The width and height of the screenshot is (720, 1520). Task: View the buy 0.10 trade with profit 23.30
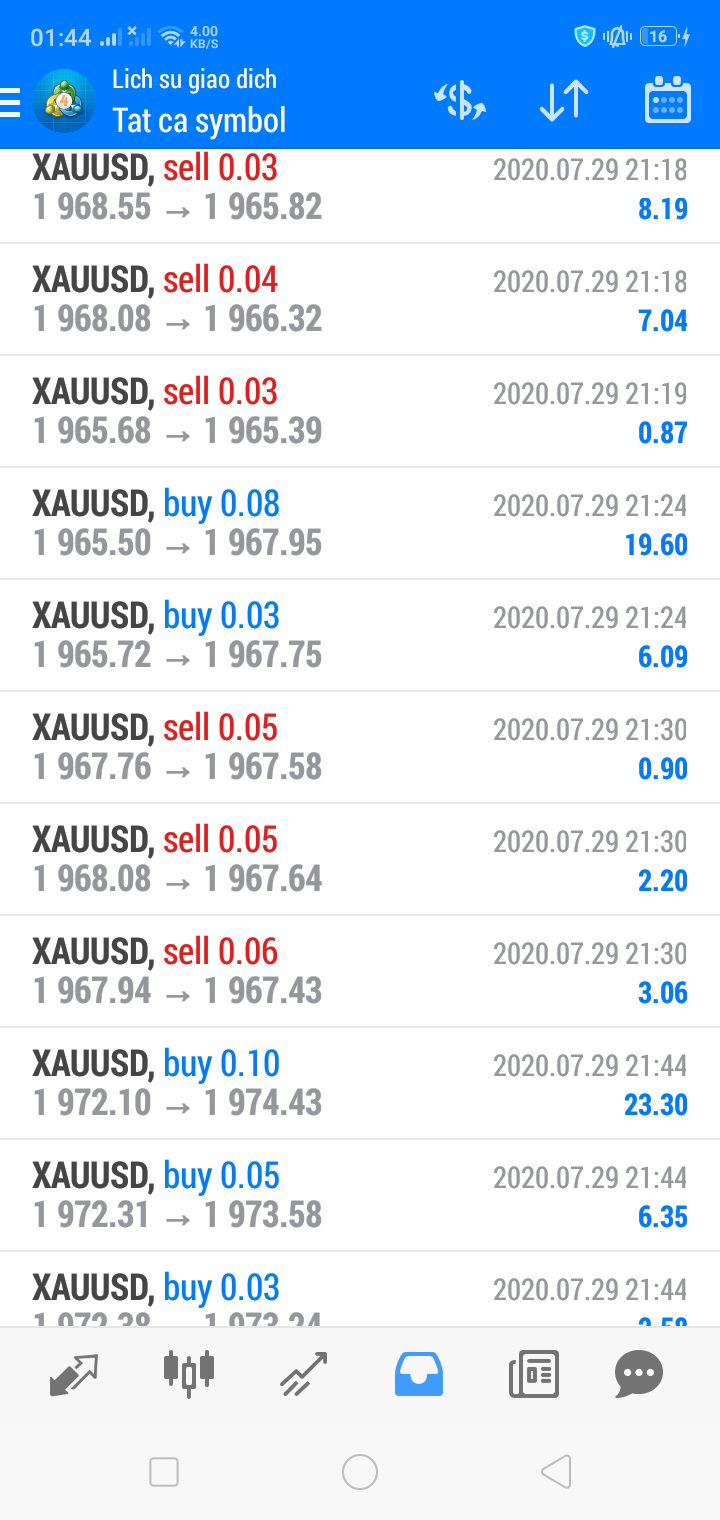(x=360, y=1083)
